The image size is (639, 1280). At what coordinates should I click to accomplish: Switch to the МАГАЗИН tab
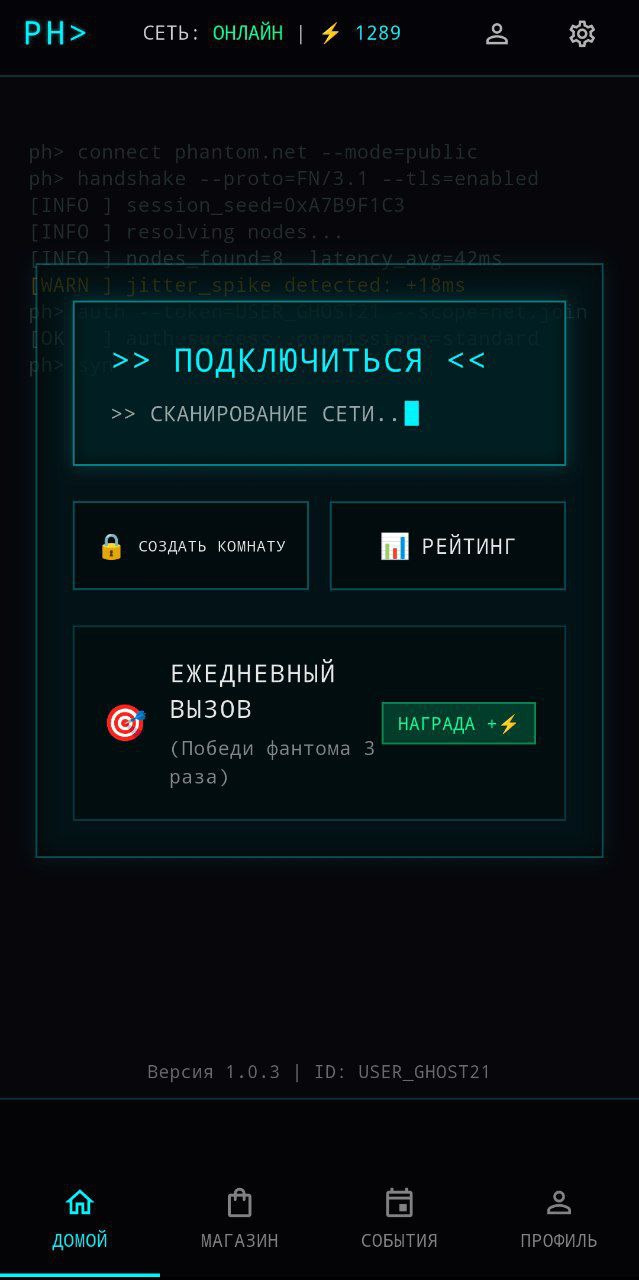click(240, 1219)
